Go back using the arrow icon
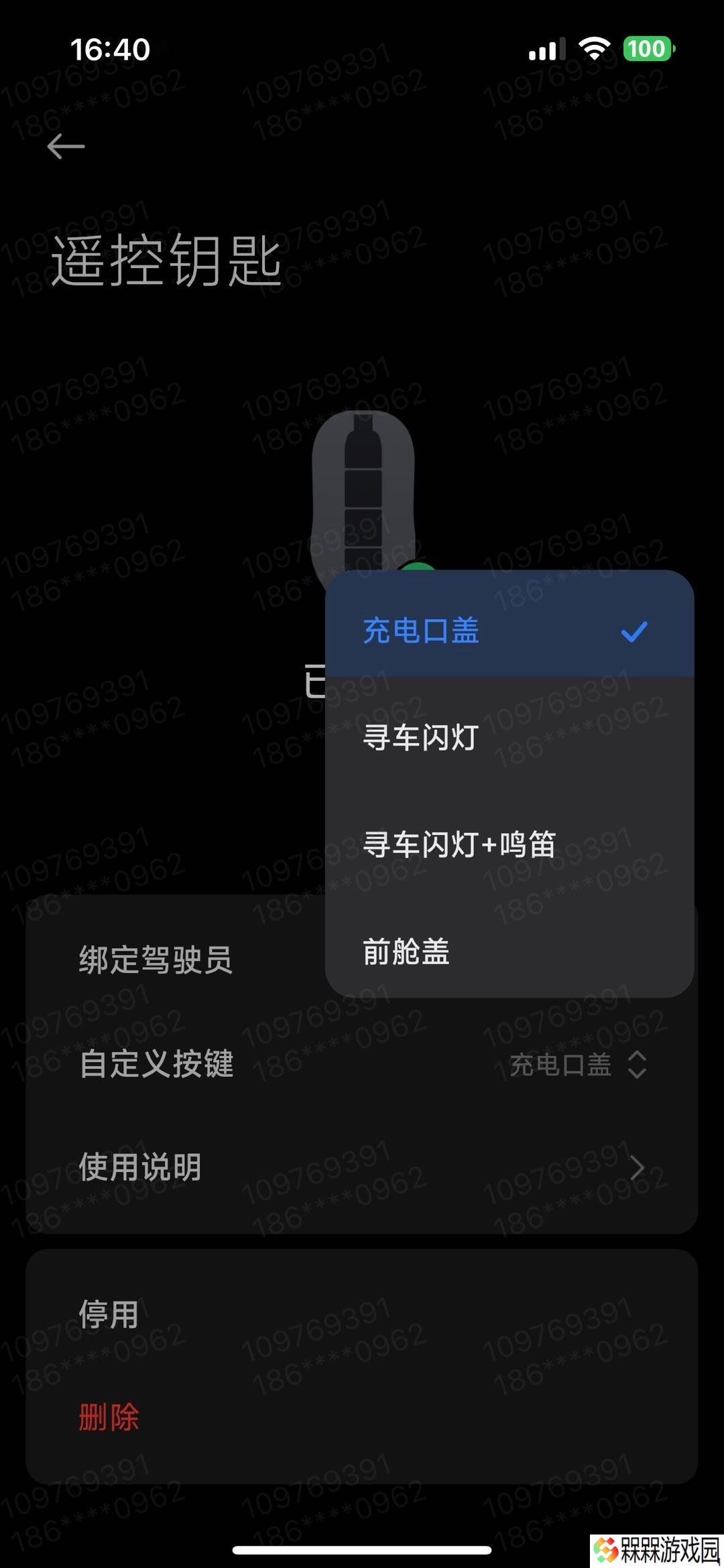Screen dimensions: 724x1568 [66, 146]
